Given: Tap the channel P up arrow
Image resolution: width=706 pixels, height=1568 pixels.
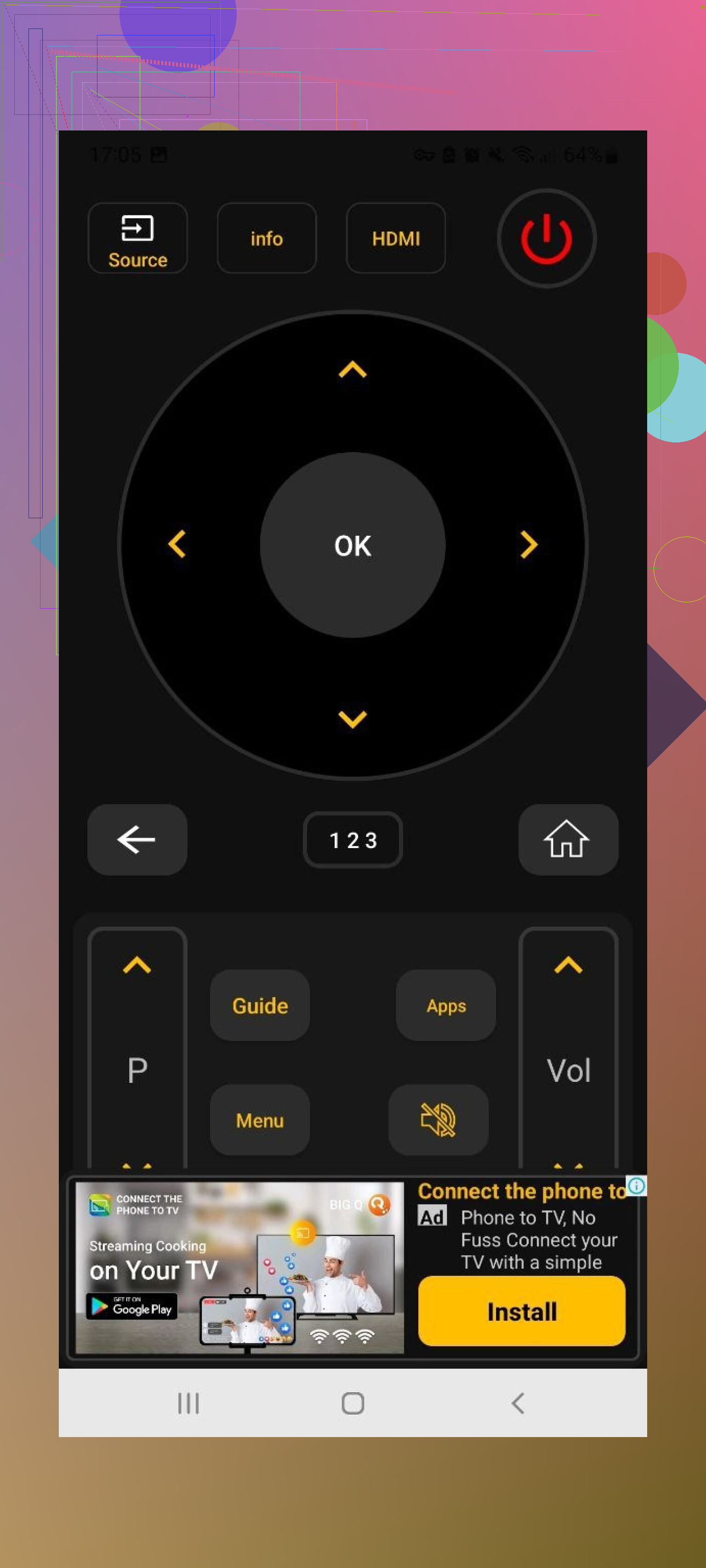Looking at the screenshot, I should click(137, 965).
